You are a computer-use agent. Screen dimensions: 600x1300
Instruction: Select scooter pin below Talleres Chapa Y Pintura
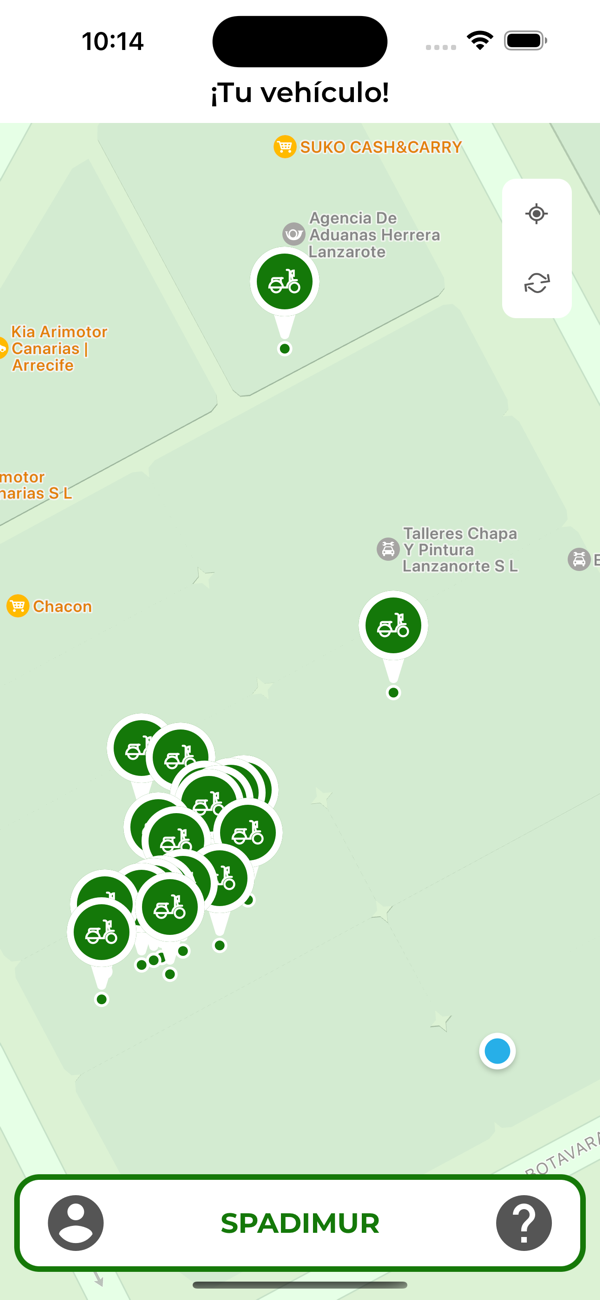(393, 626)
